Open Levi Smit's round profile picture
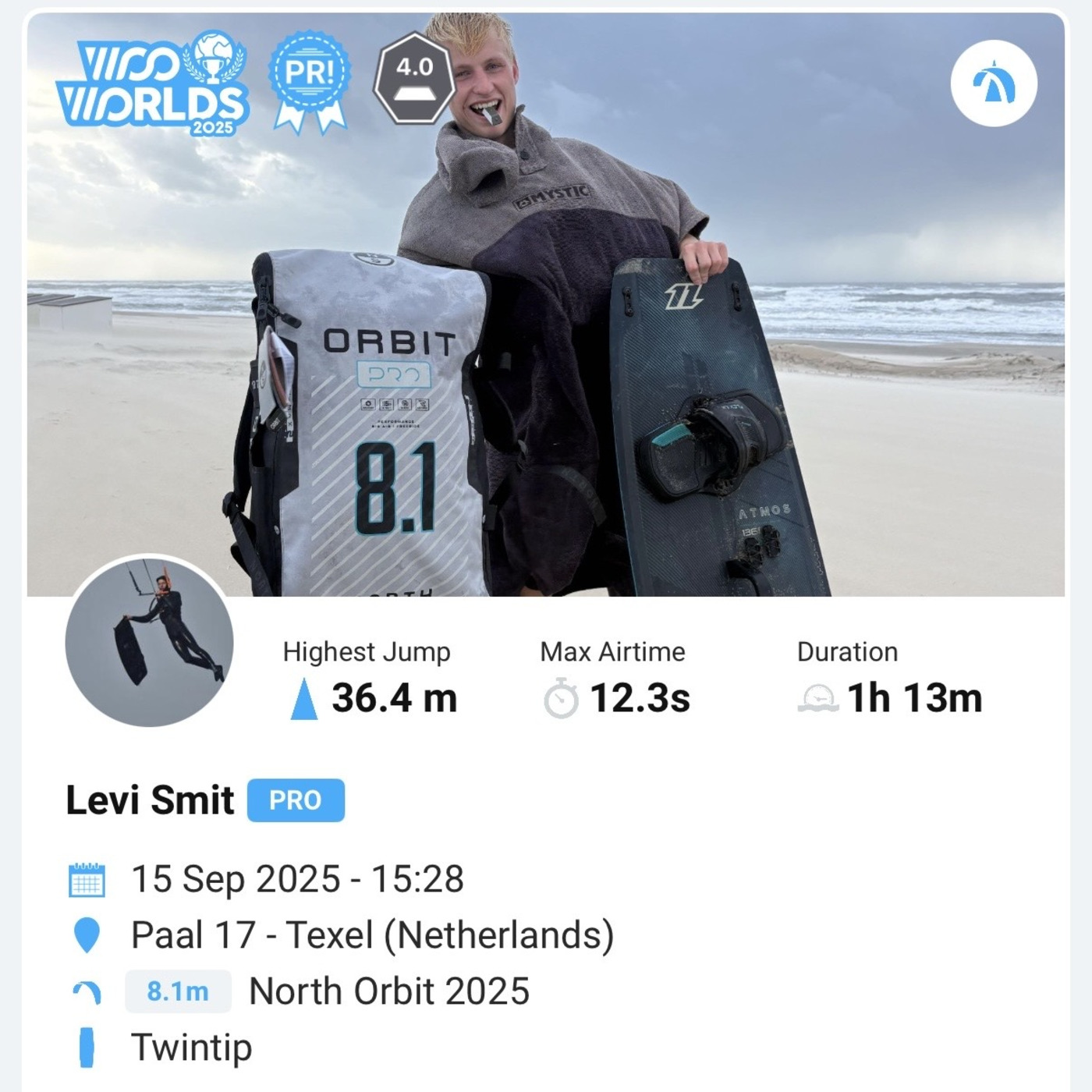Screen dimensions: 1092x1092 pyautogui.click(x=149, y=642)
